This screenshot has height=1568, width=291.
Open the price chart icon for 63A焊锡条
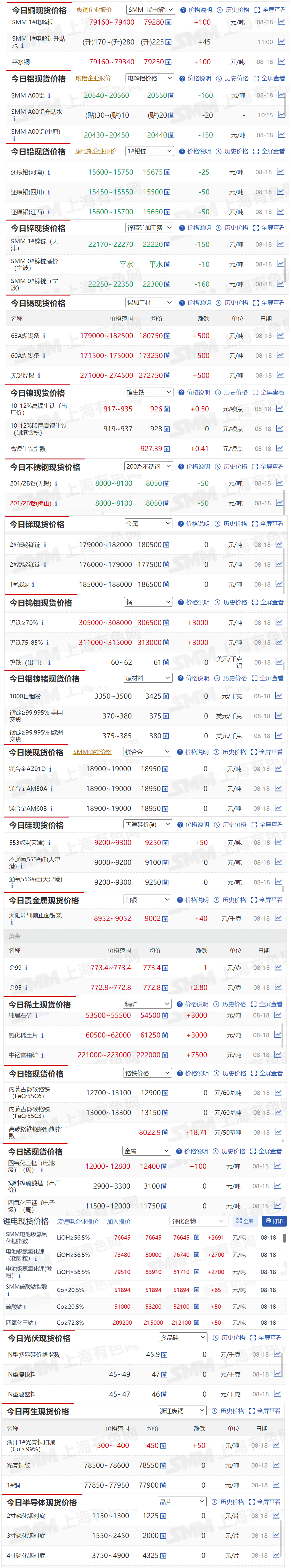click(x=280, y=336)
